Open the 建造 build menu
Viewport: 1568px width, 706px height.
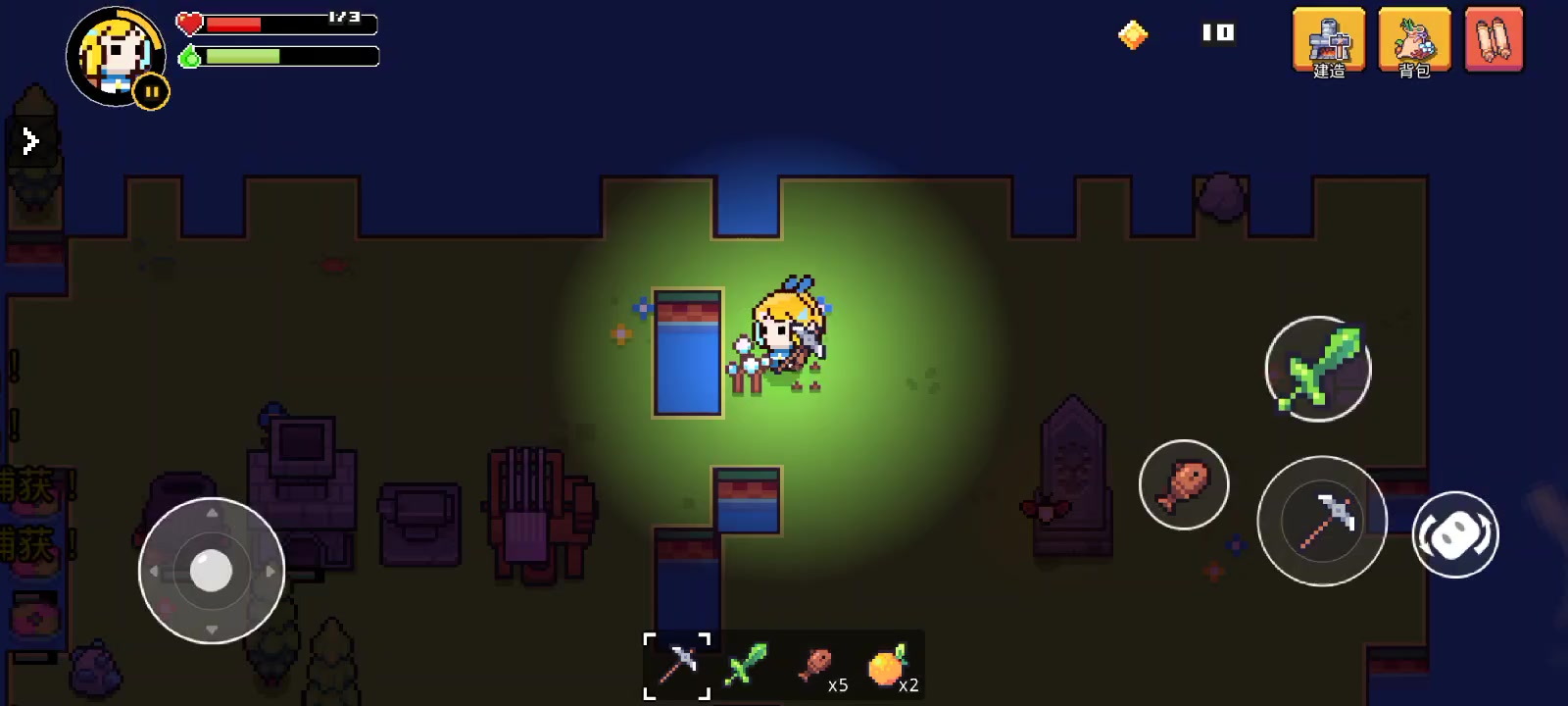pyautogui.click(x=1328, y=40)
